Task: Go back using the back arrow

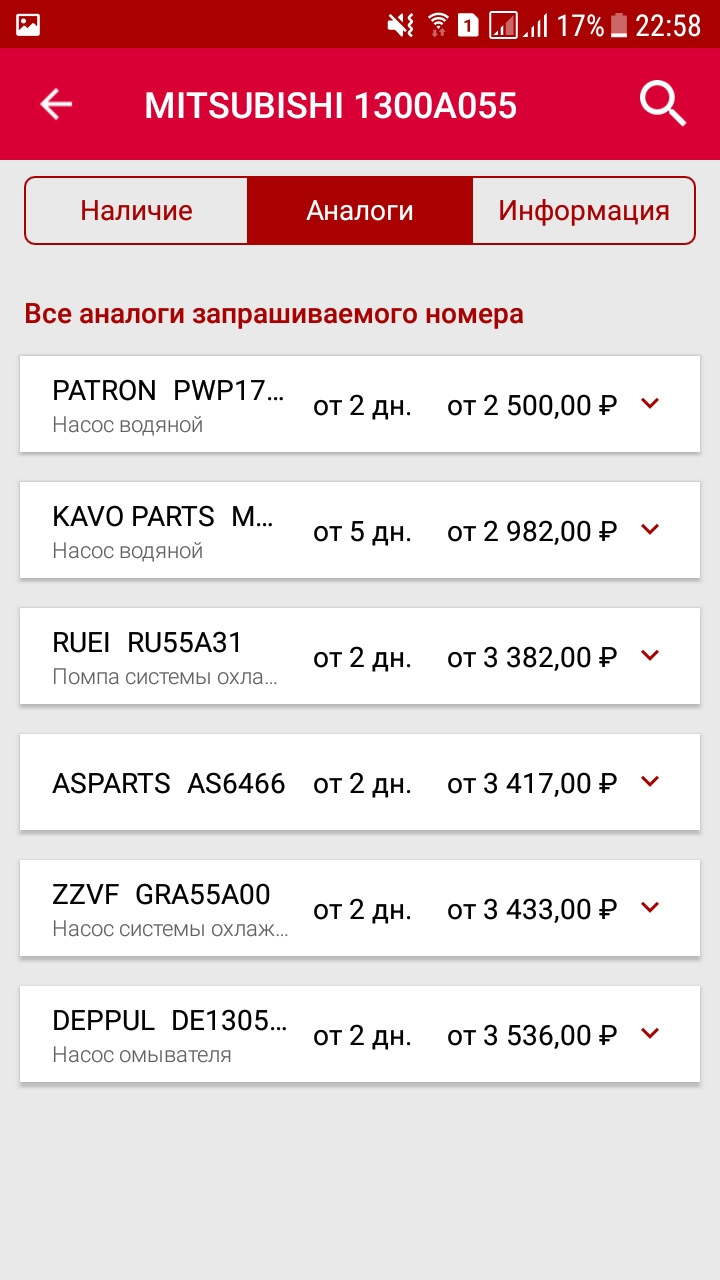Action: coord(55,104)
